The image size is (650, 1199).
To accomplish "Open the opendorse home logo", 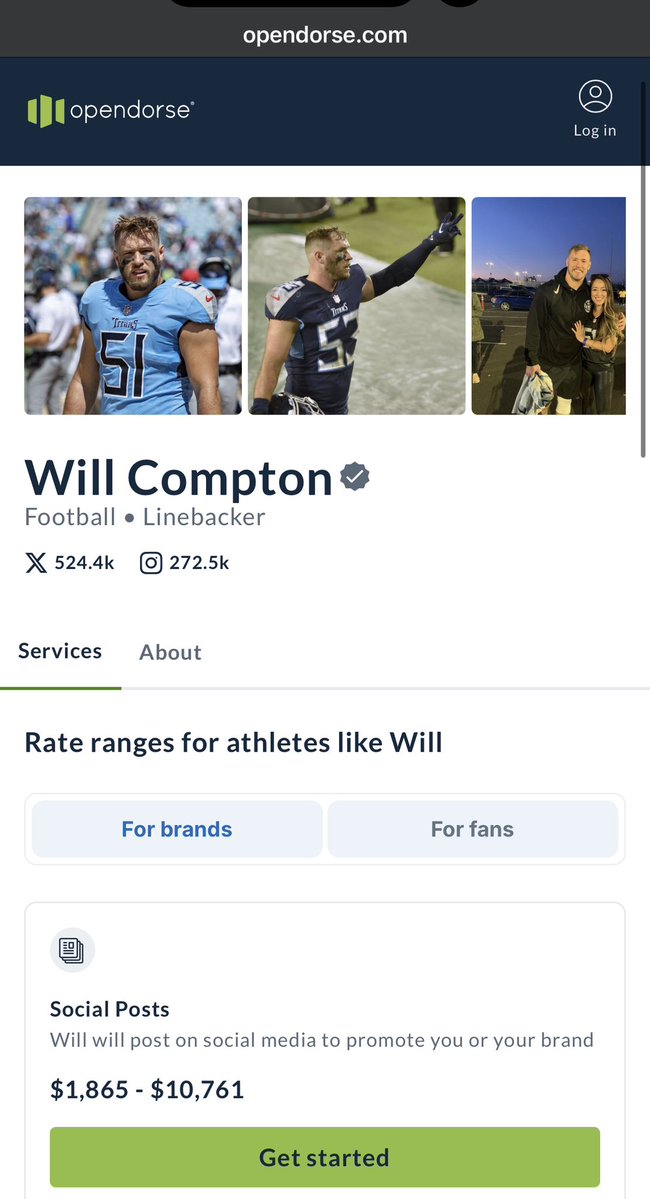I will click(111, 111).
